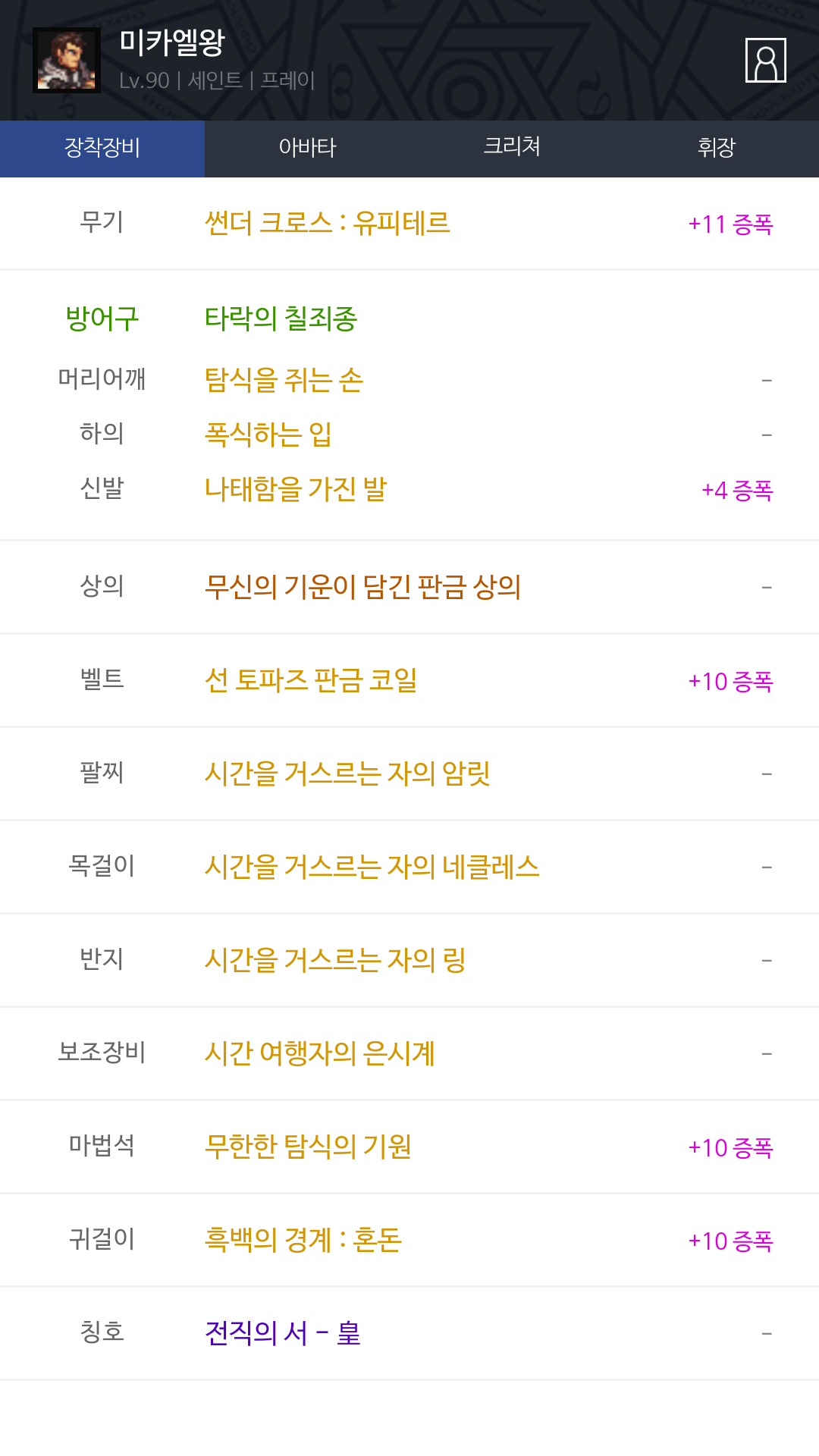Screen dimensions: 819x1456
Task: View ring 시간을 거스르는 자의 링
Action: [335, 959]
